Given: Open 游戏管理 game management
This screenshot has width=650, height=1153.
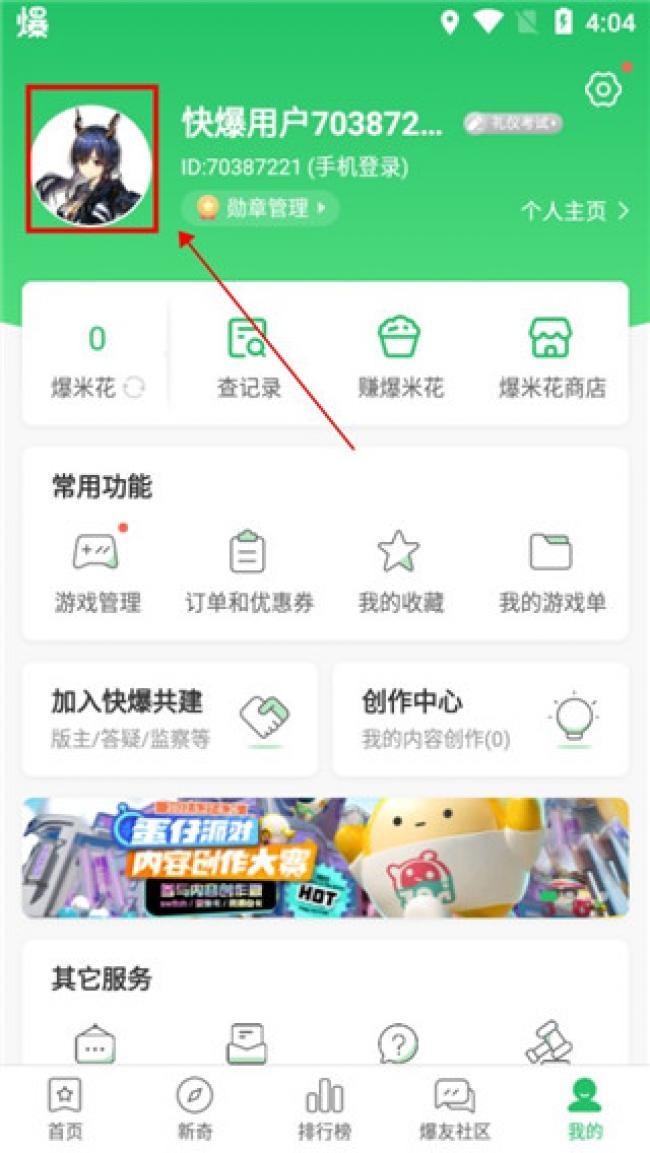Looking at the screenshot, I should click(97, 571).
